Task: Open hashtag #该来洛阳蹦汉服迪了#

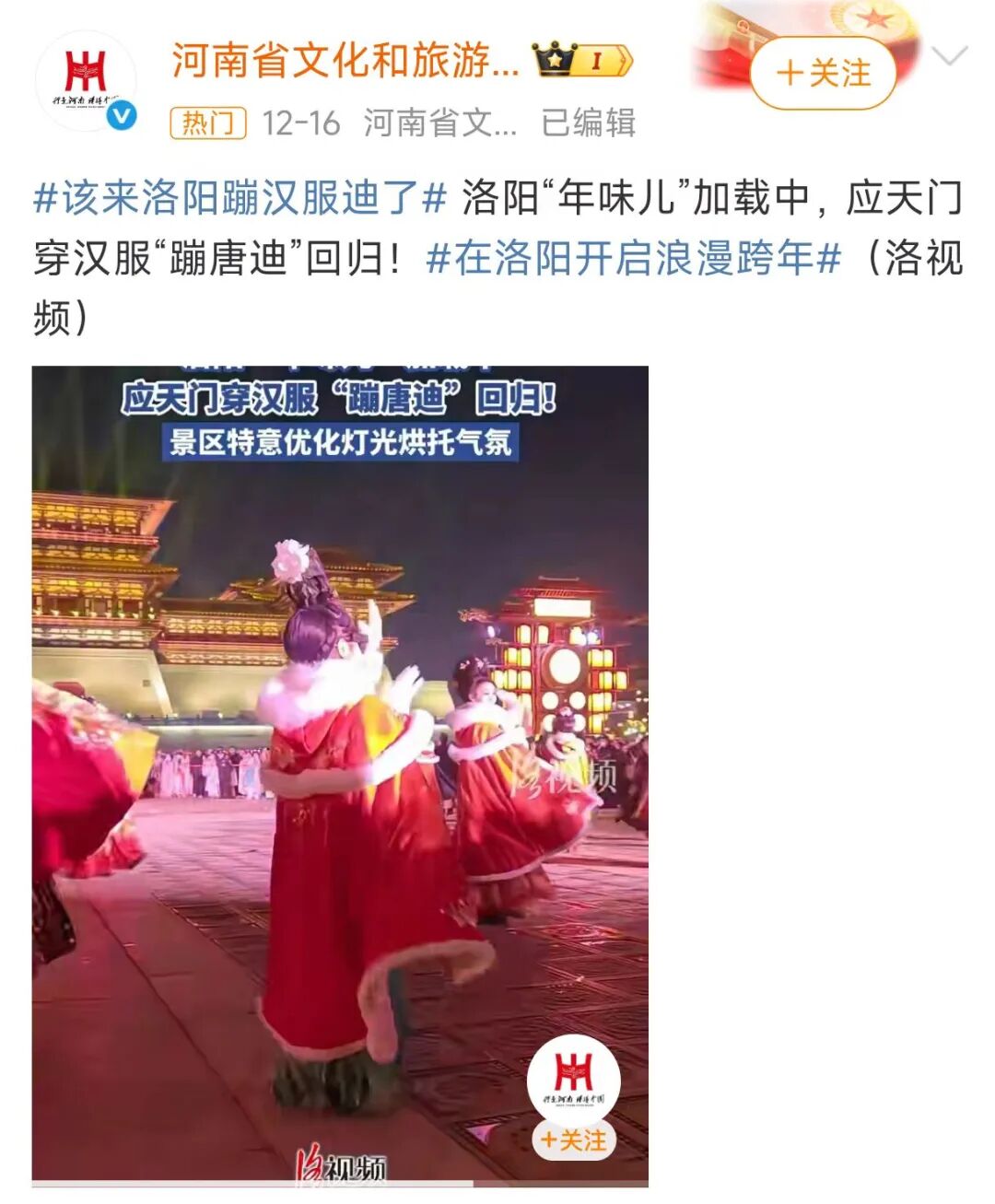Action: click(x=240, y=199)
